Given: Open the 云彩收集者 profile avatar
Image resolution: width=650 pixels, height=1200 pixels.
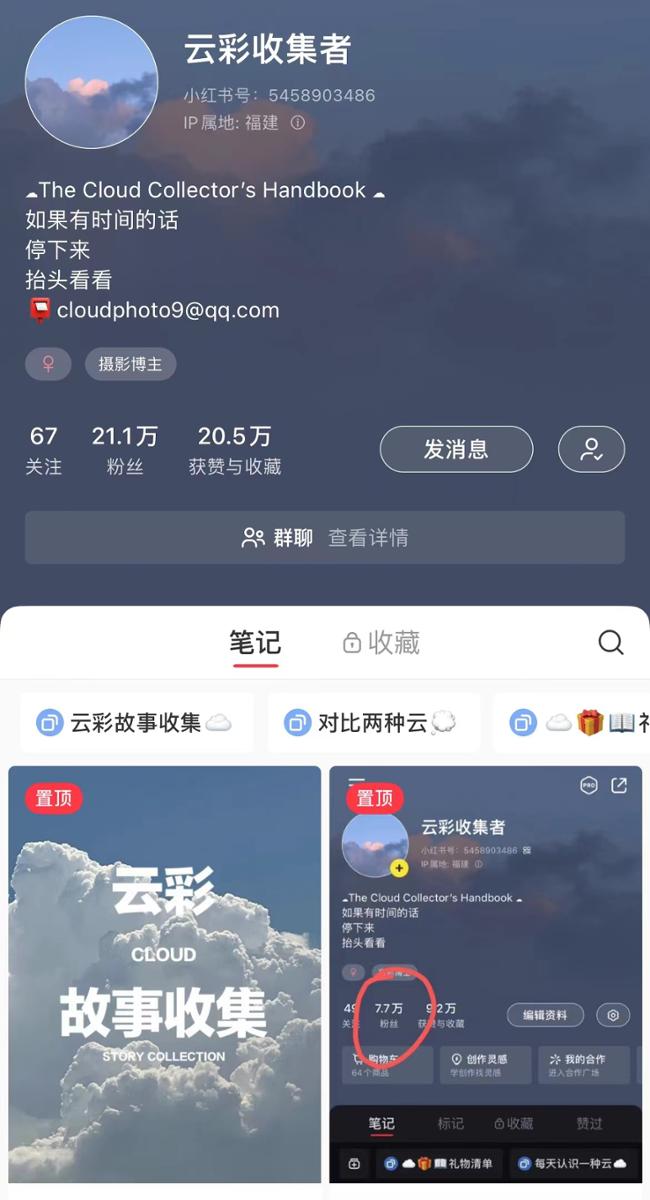Looking at the screenshot, I should [x=91, y=82].
